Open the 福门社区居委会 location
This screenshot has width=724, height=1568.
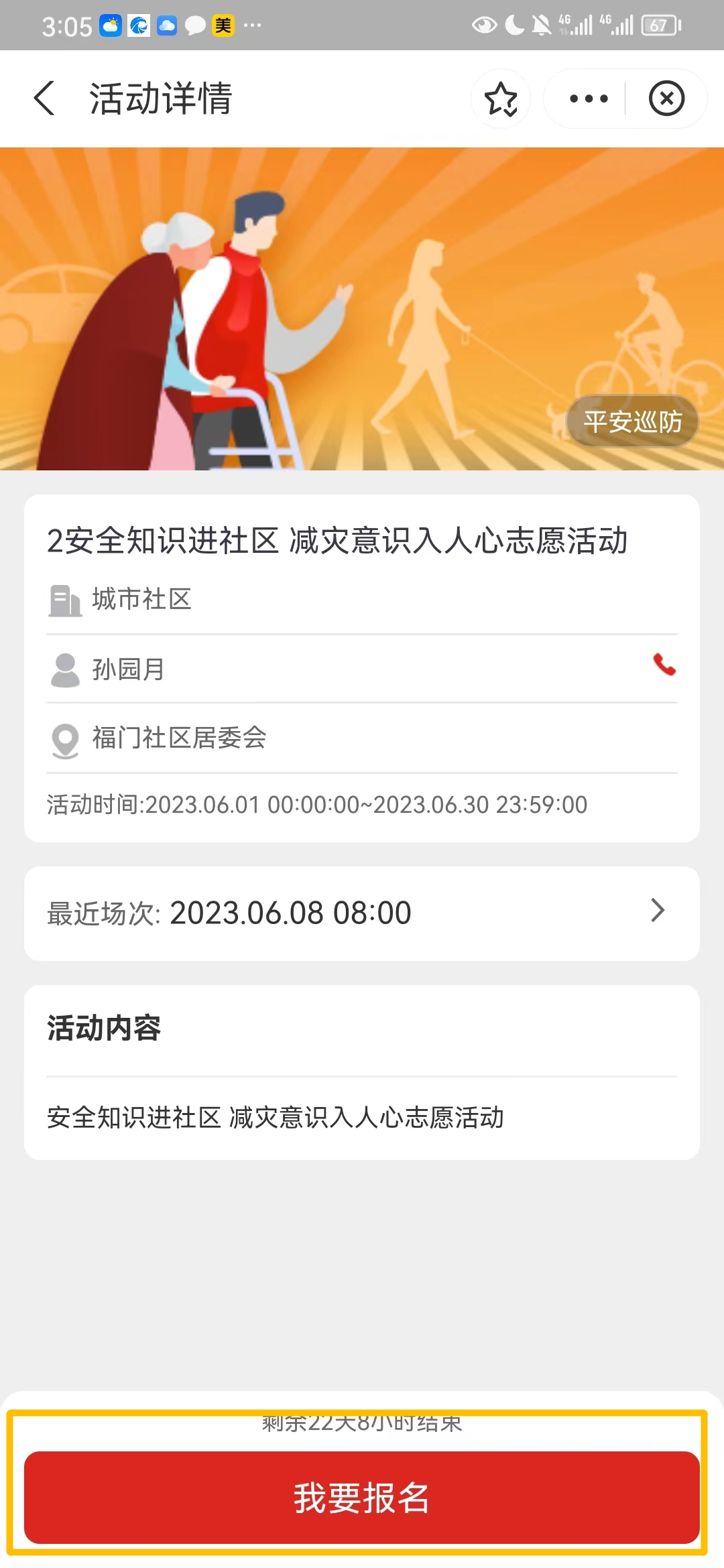click(x=179, y=738)
